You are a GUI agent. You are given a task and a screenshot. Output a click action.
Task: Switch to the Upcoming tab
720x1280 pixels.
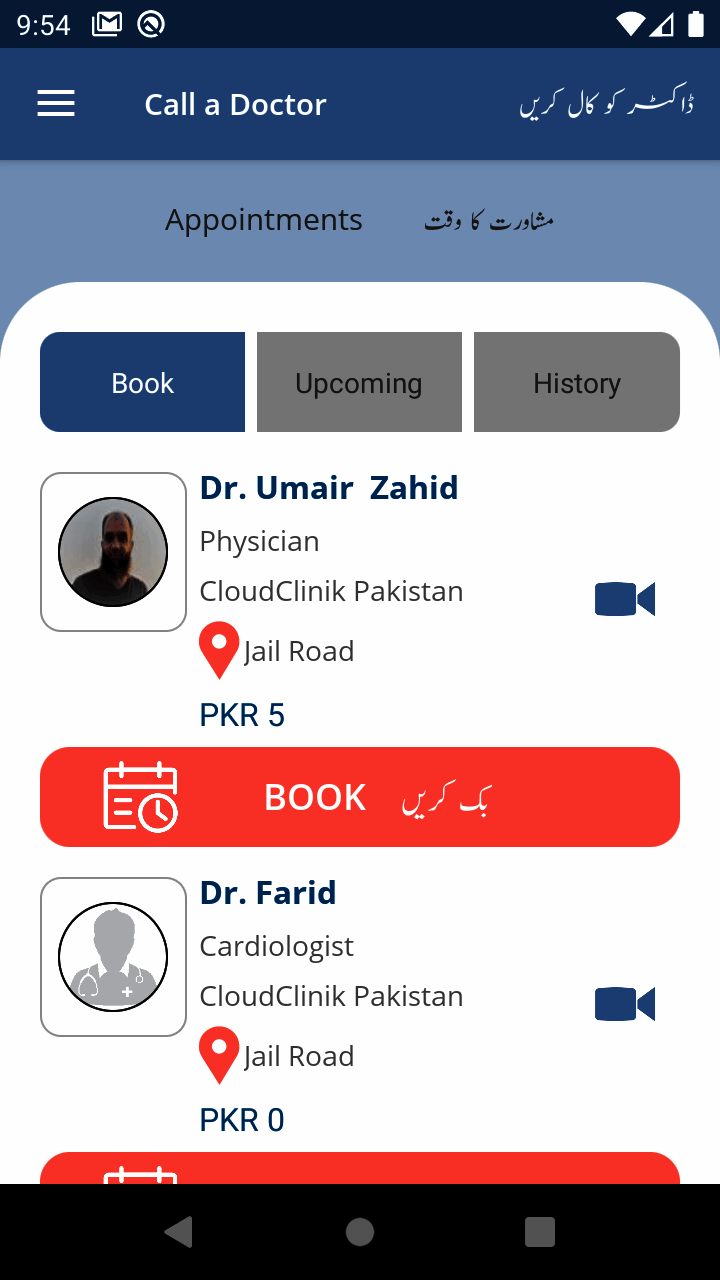pos(359,382)
